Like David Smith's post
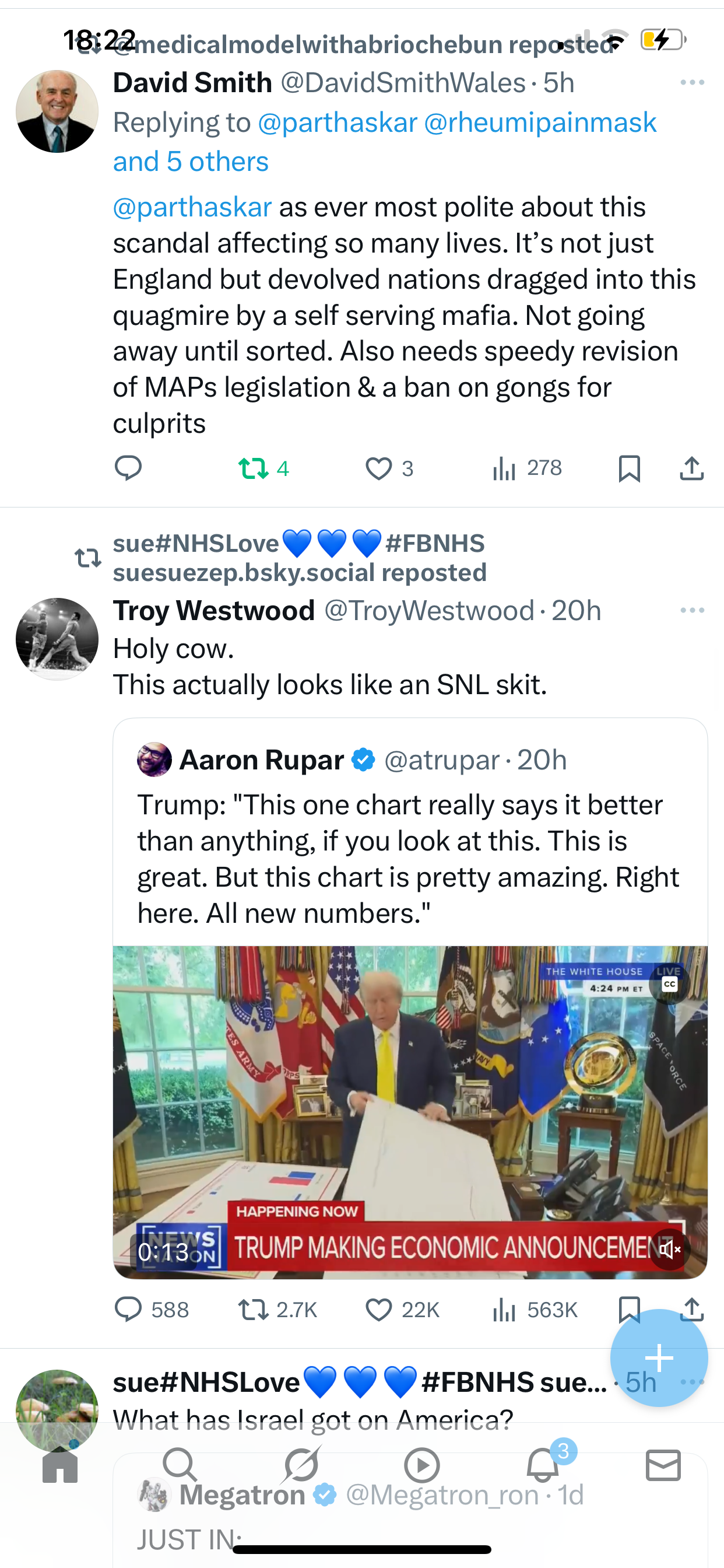The width and height of the screenshot is (724, 1568). 378,468
